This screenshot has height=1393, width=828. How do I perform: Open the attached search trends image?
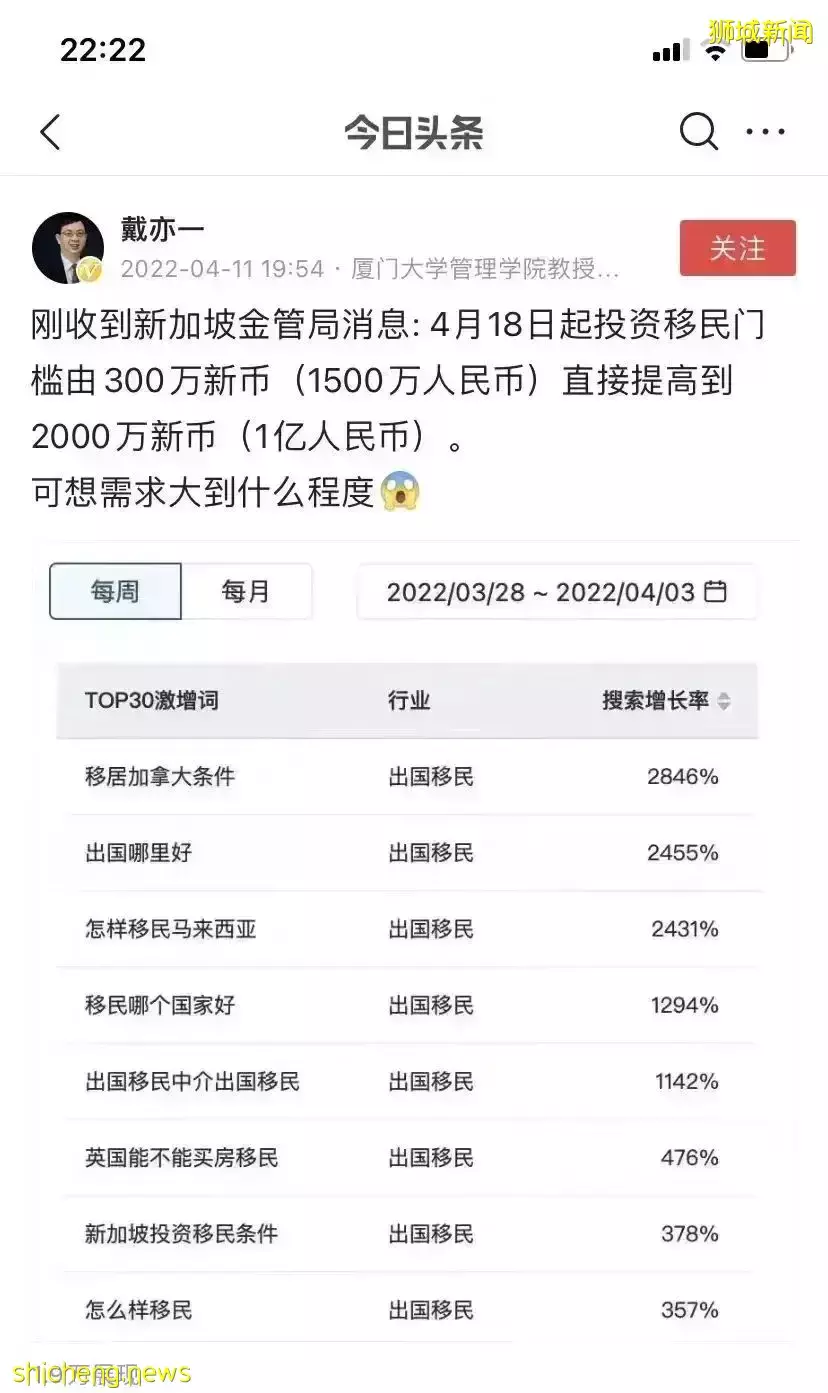tap(414, 950)
